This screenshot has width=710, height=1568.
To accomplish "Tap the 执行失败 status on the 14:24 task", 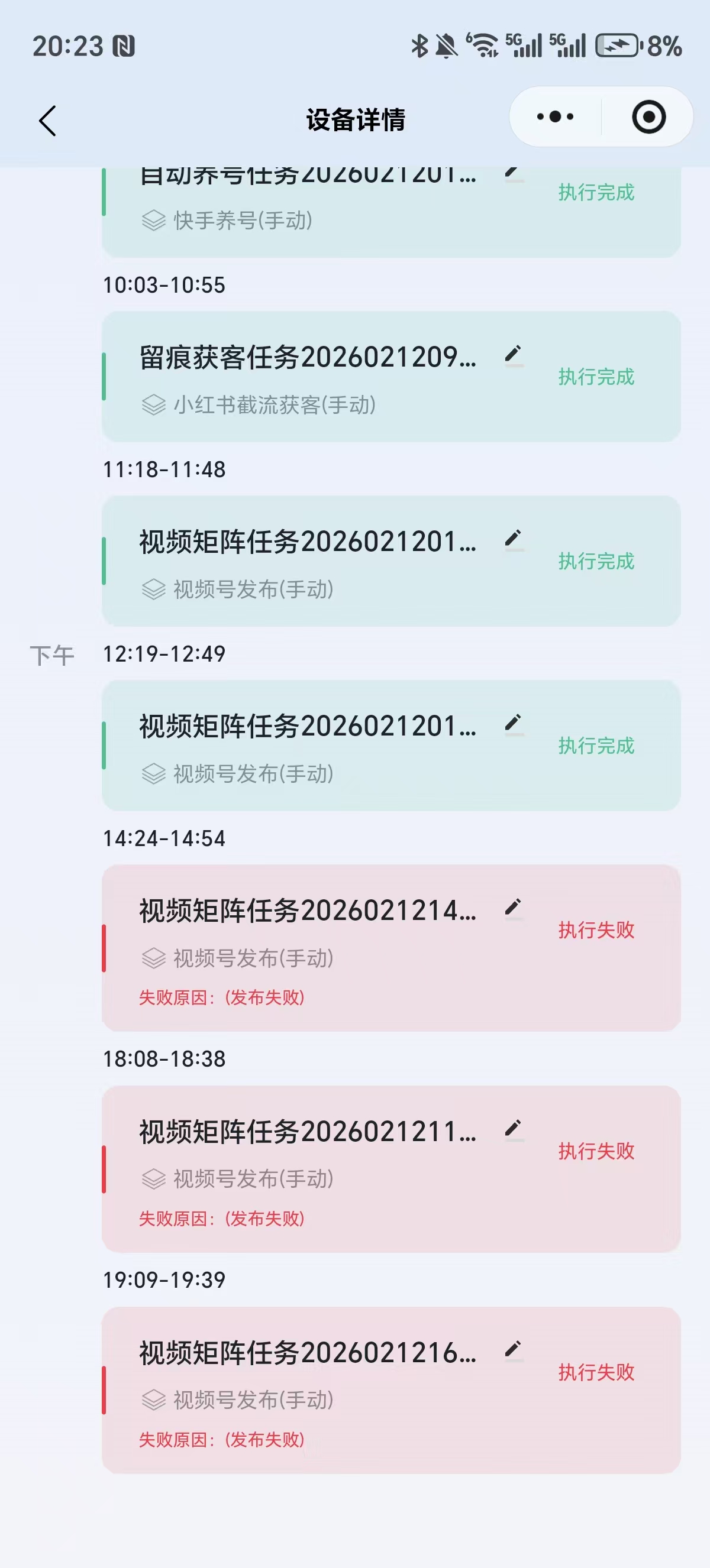I will point(596,929).
